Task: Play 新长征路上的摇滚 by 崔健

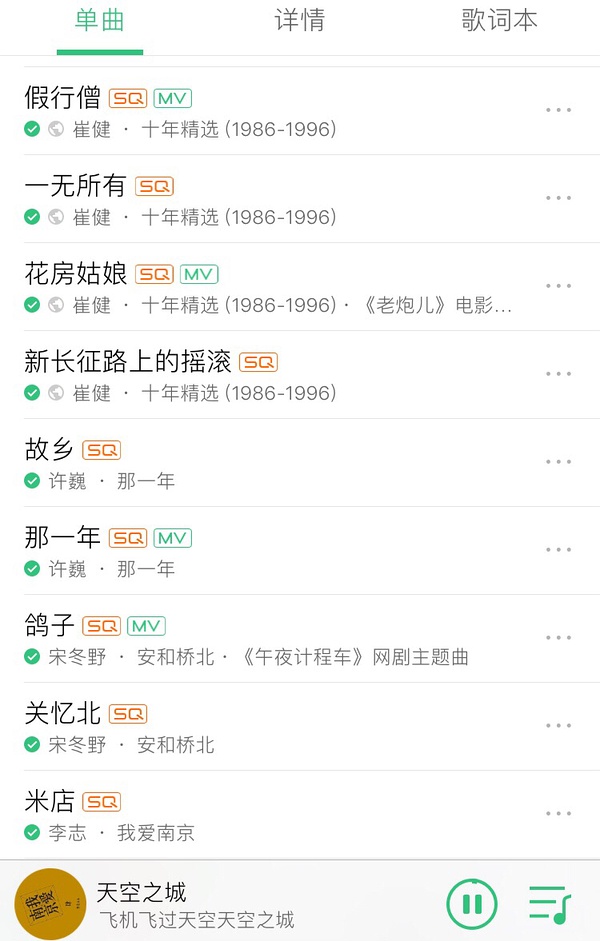Action: [x=130, y=362]
